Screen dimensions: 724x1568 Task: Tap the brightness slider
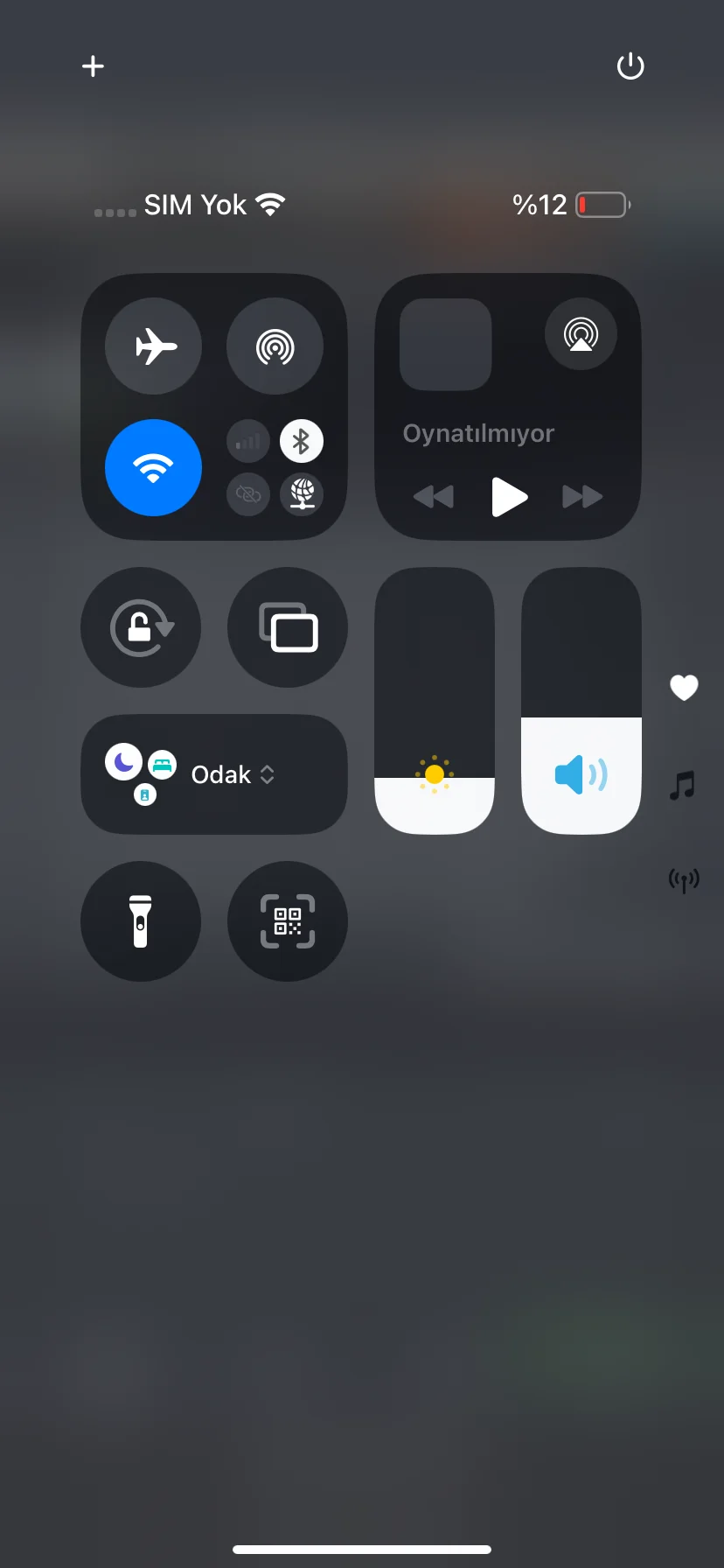(x=435, y=700)
